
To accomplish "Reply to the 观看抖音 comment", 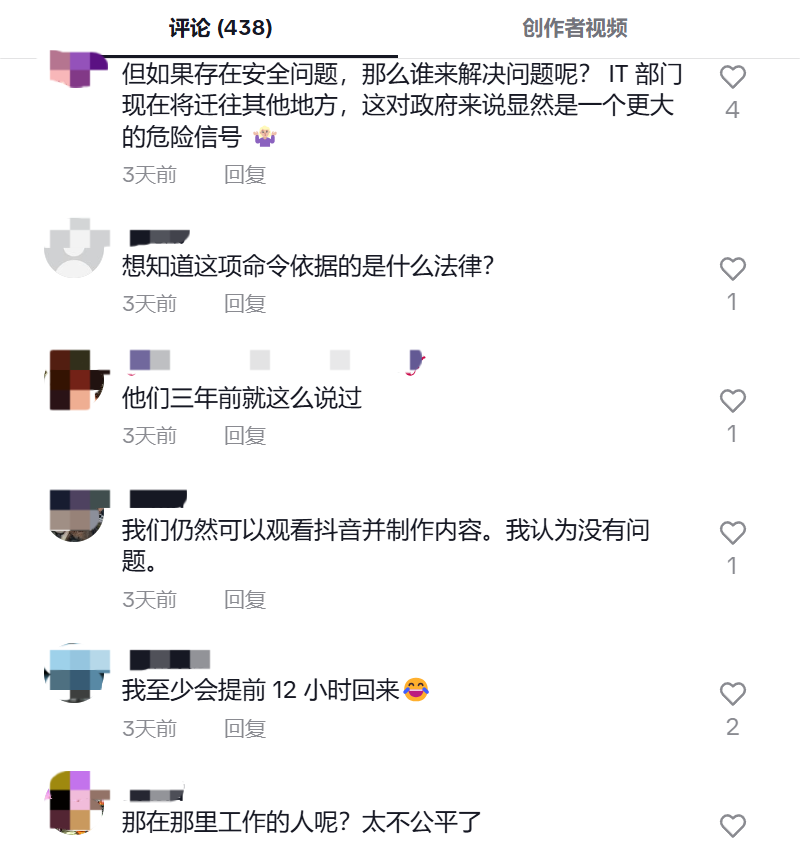I will click(x=245, y=599).
